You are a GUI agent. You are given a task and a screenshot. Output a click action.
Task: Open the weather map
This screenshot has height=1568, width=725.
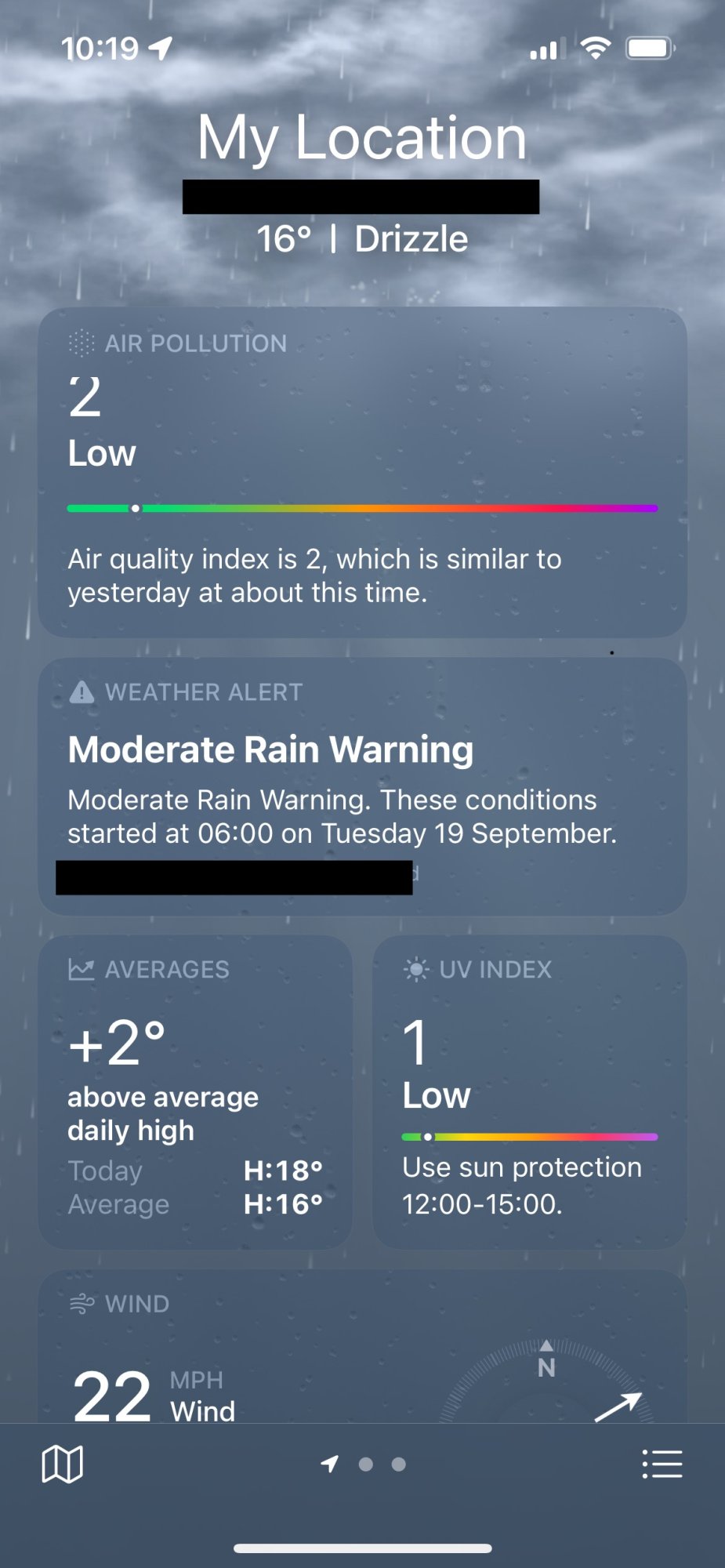[62, 1464]
